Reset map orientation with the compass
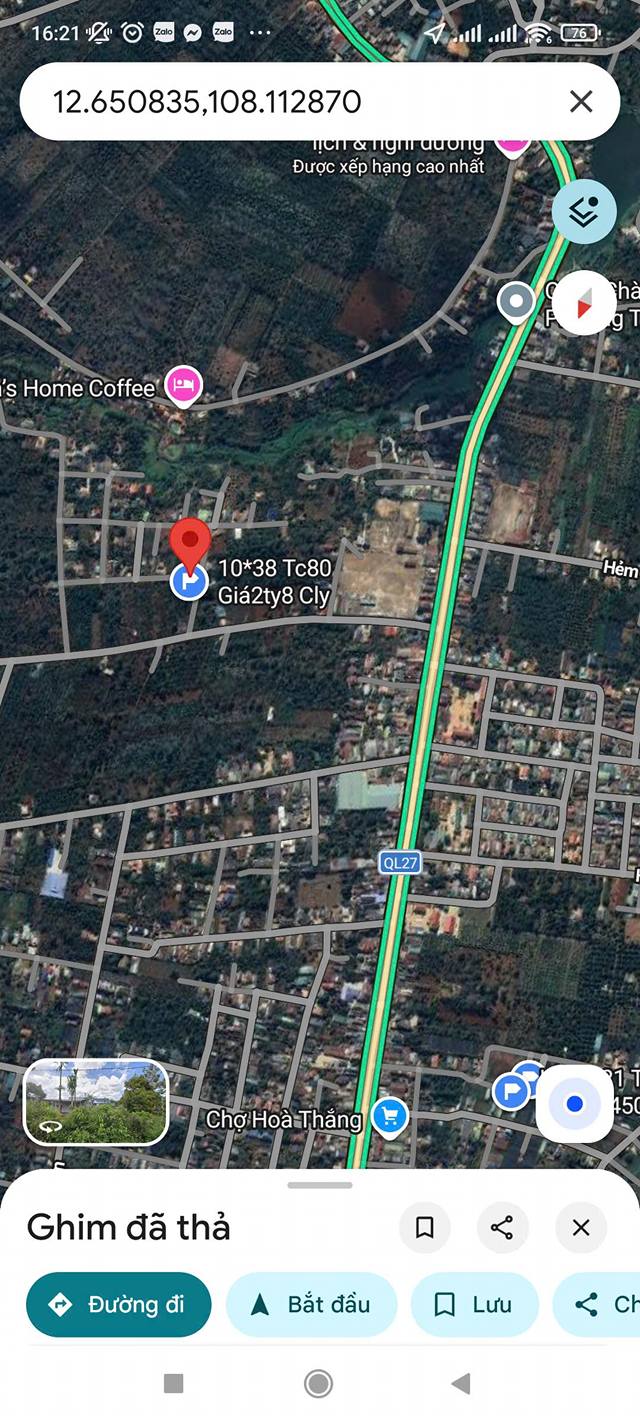Image resolution: width=640 pixels, height=1422 pixels. point(584,302)
